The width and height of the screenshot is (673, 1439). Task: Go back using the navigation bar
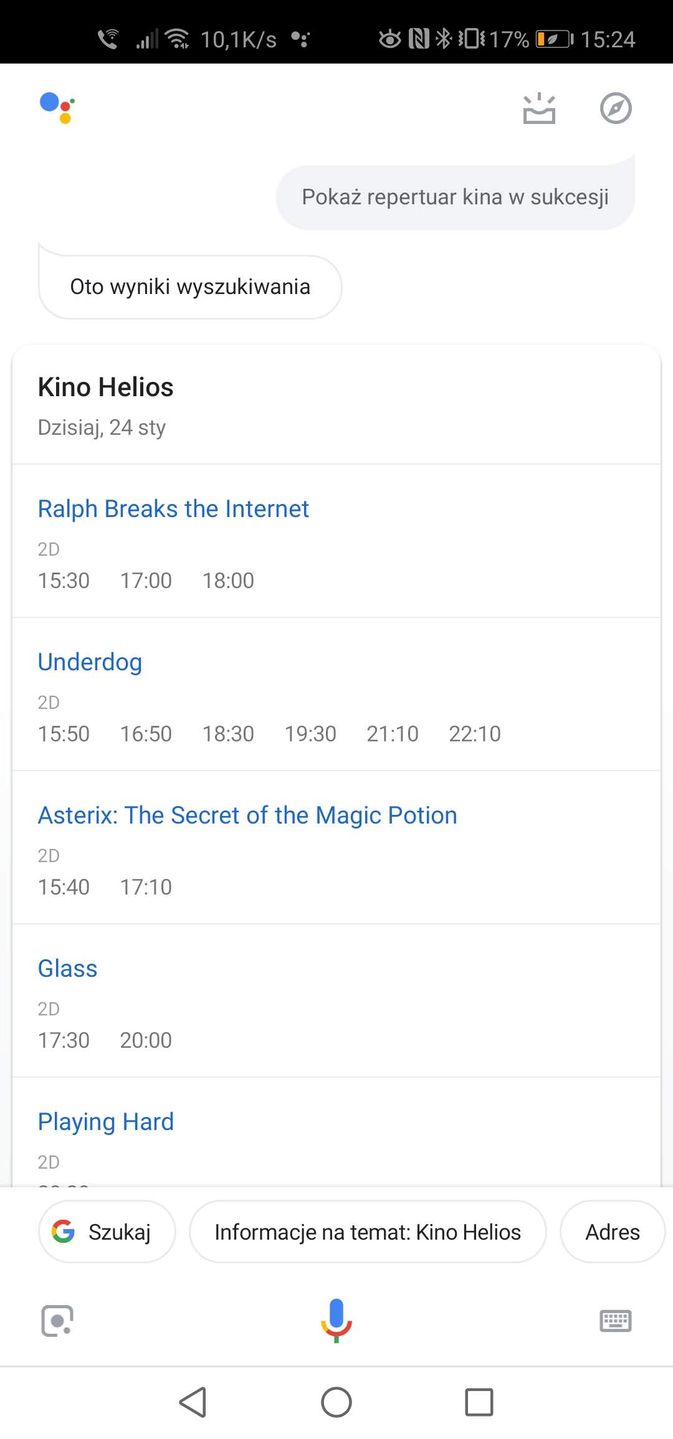tap(193, 1402)
